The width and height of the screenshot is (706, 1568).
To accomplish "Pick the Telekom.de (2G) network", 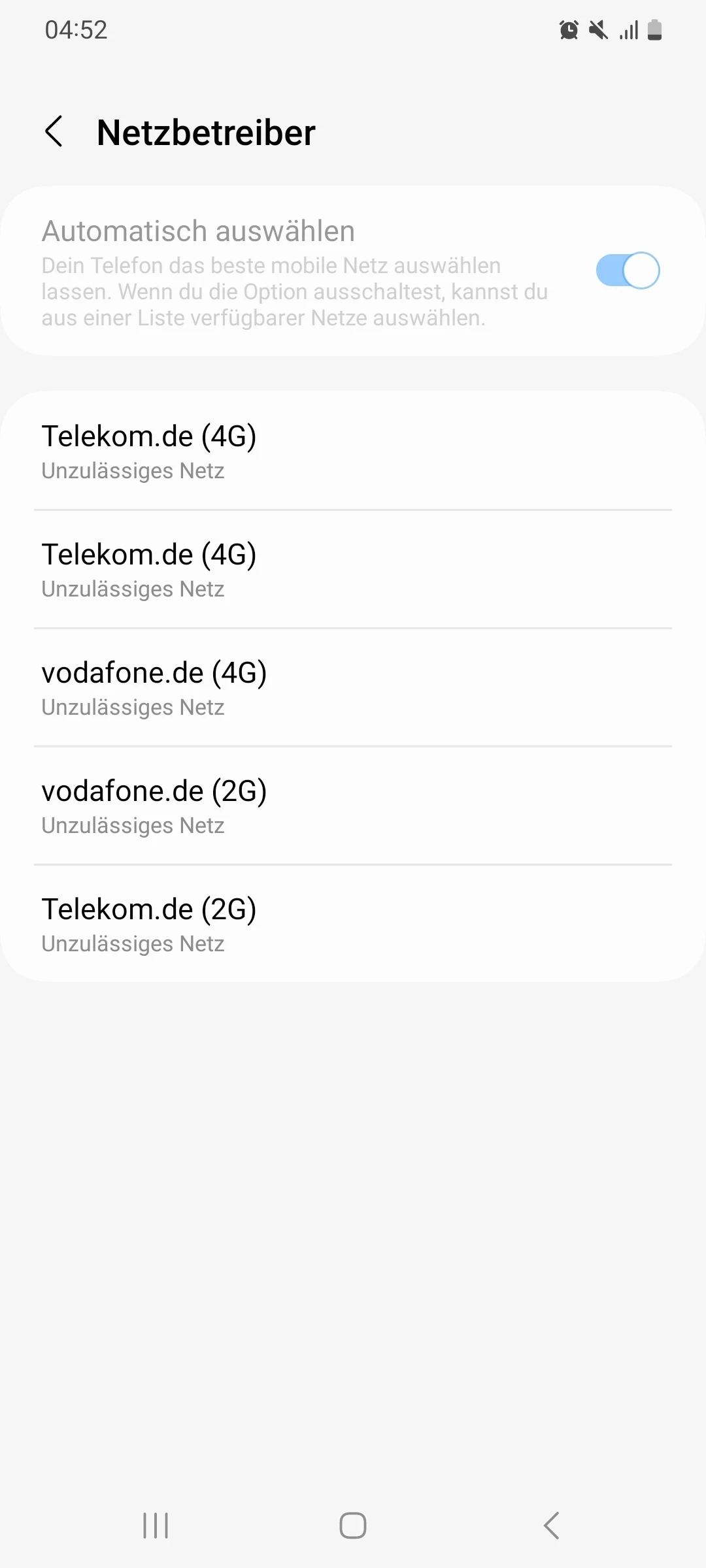I will (x=353, y=924).
